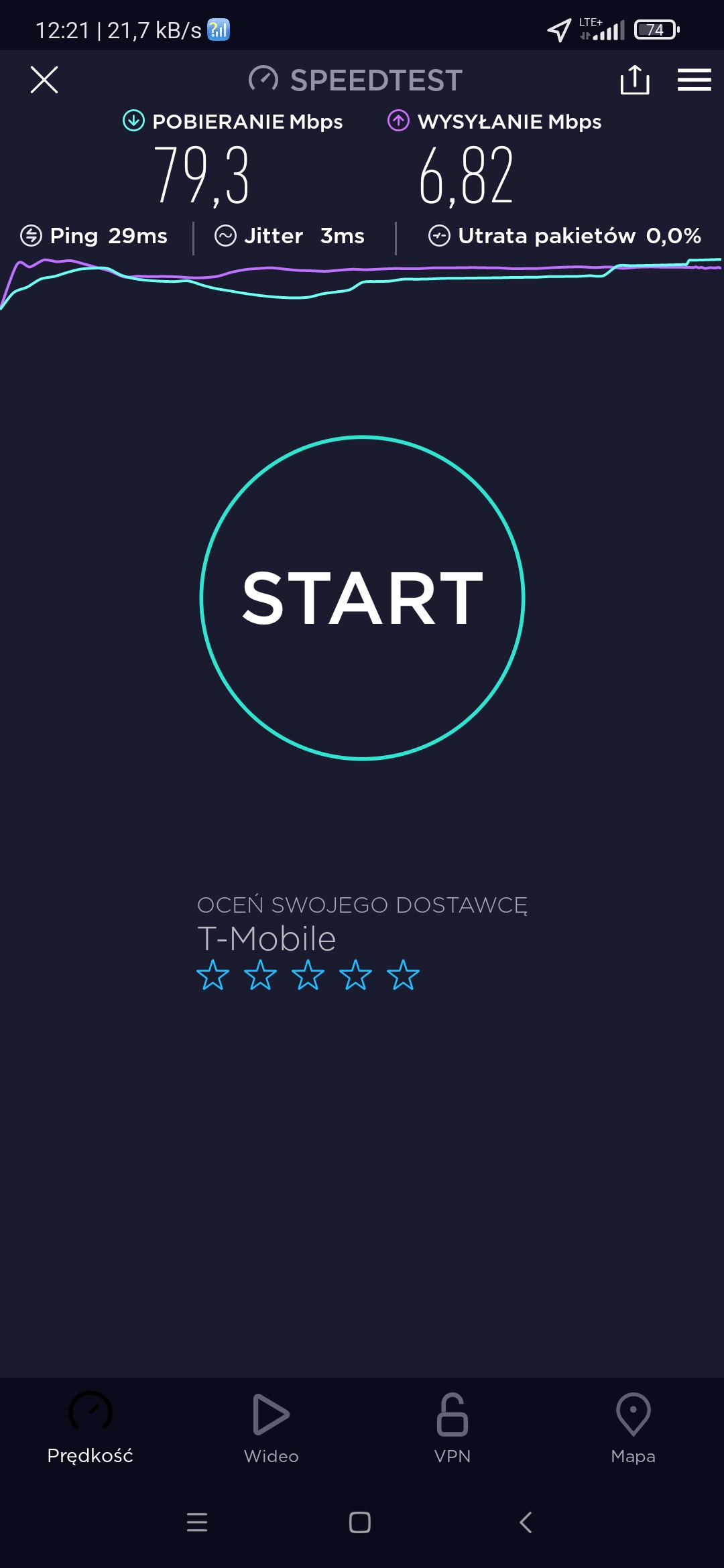Tap START to run a new test

pos(362,598)
